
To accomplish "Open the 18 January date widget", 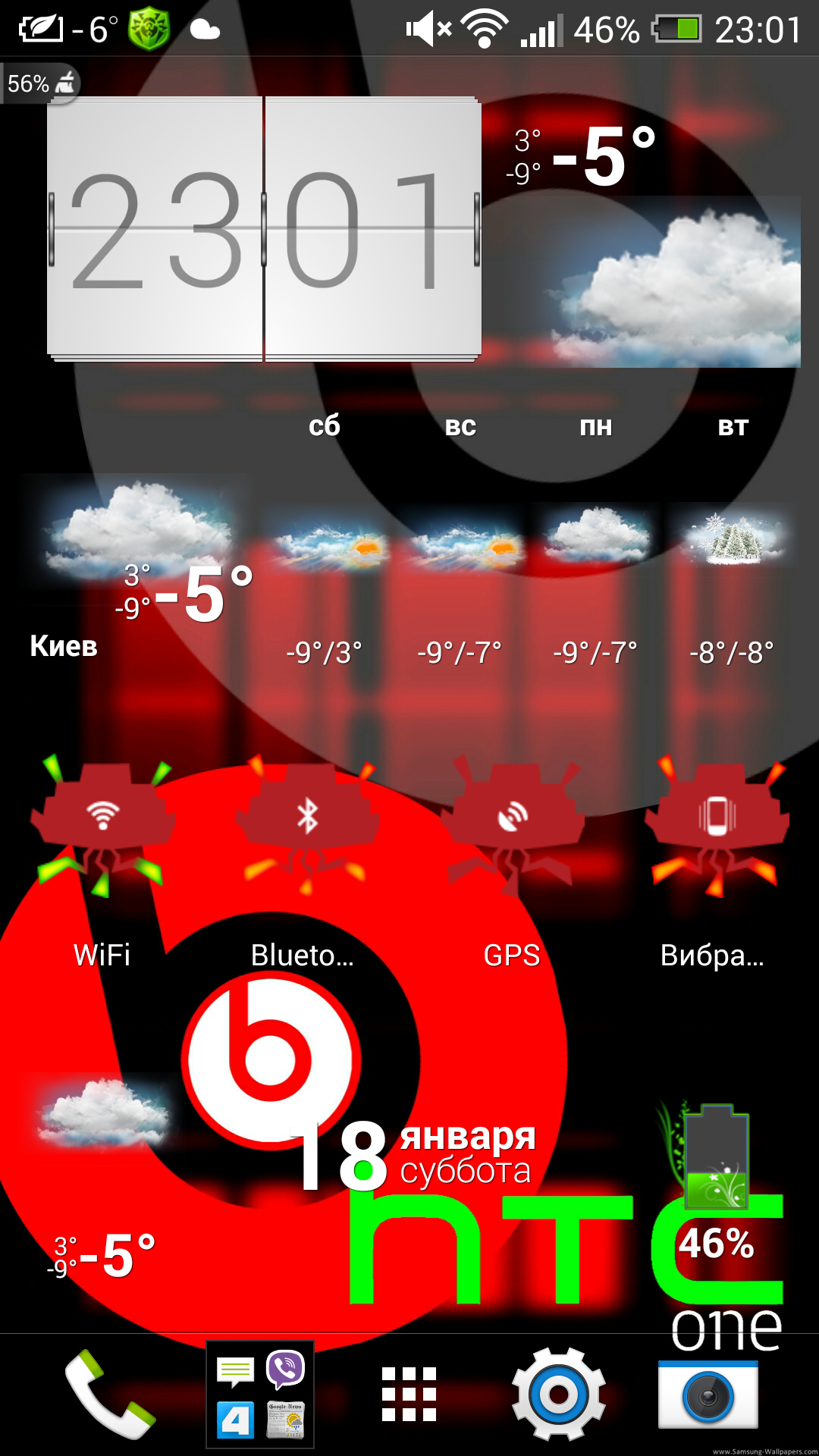I will (413, 1154).
